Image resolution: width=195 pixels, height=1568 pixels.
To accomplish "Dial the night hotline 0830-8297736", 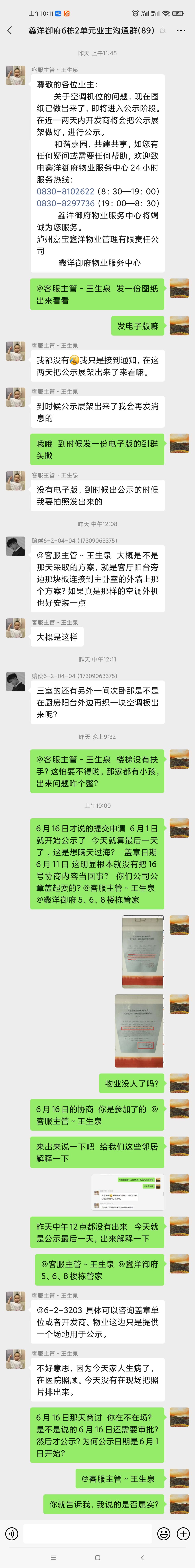I will (65, 203).
